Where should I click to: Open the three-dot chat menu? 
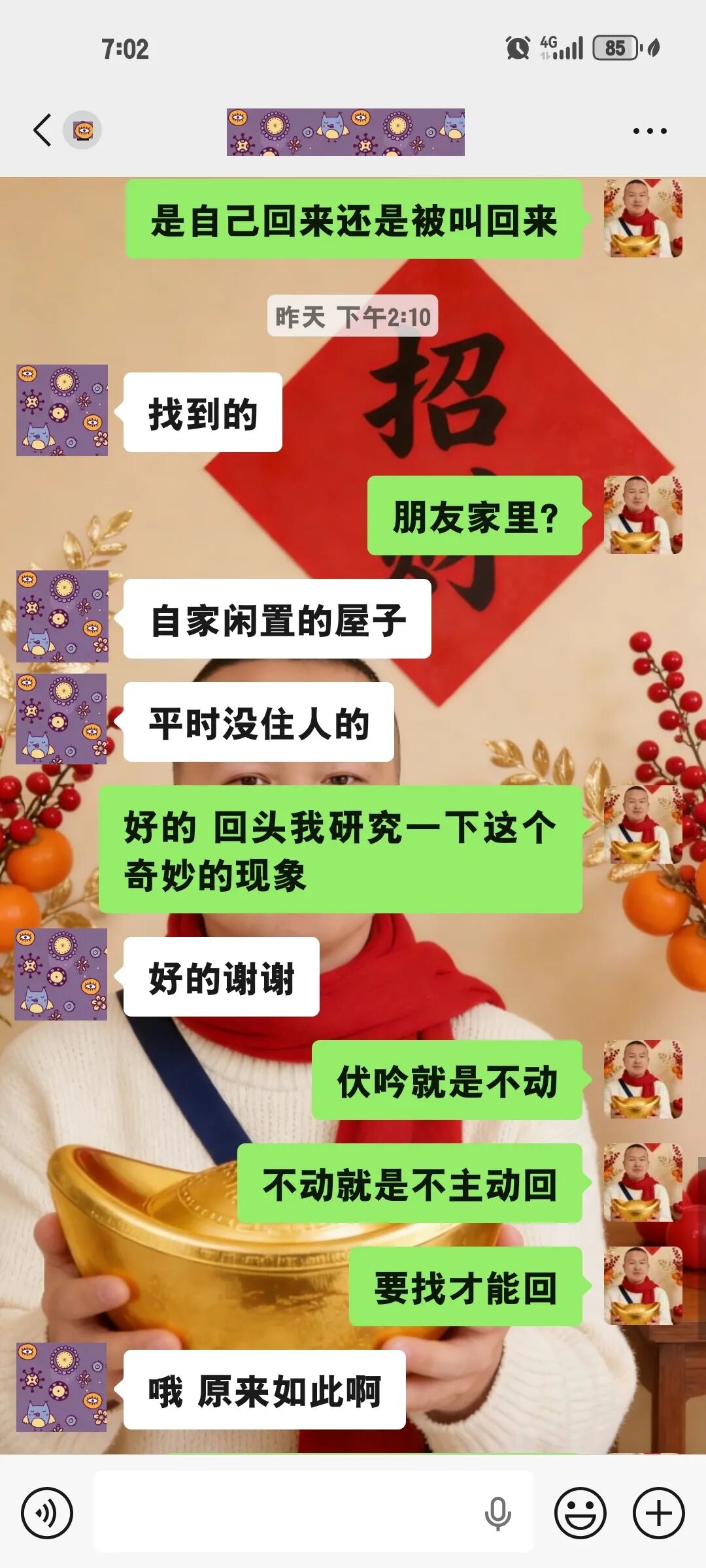(x=649, y=131)
